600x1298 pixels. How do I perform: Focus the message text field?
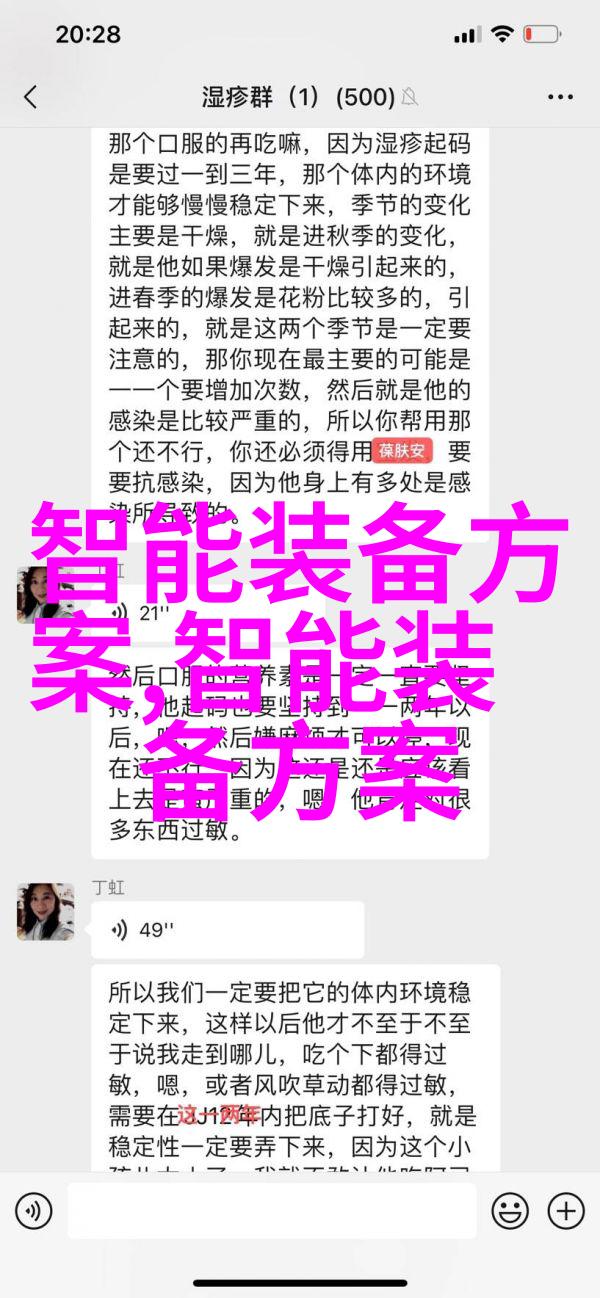pos(270,1212)
